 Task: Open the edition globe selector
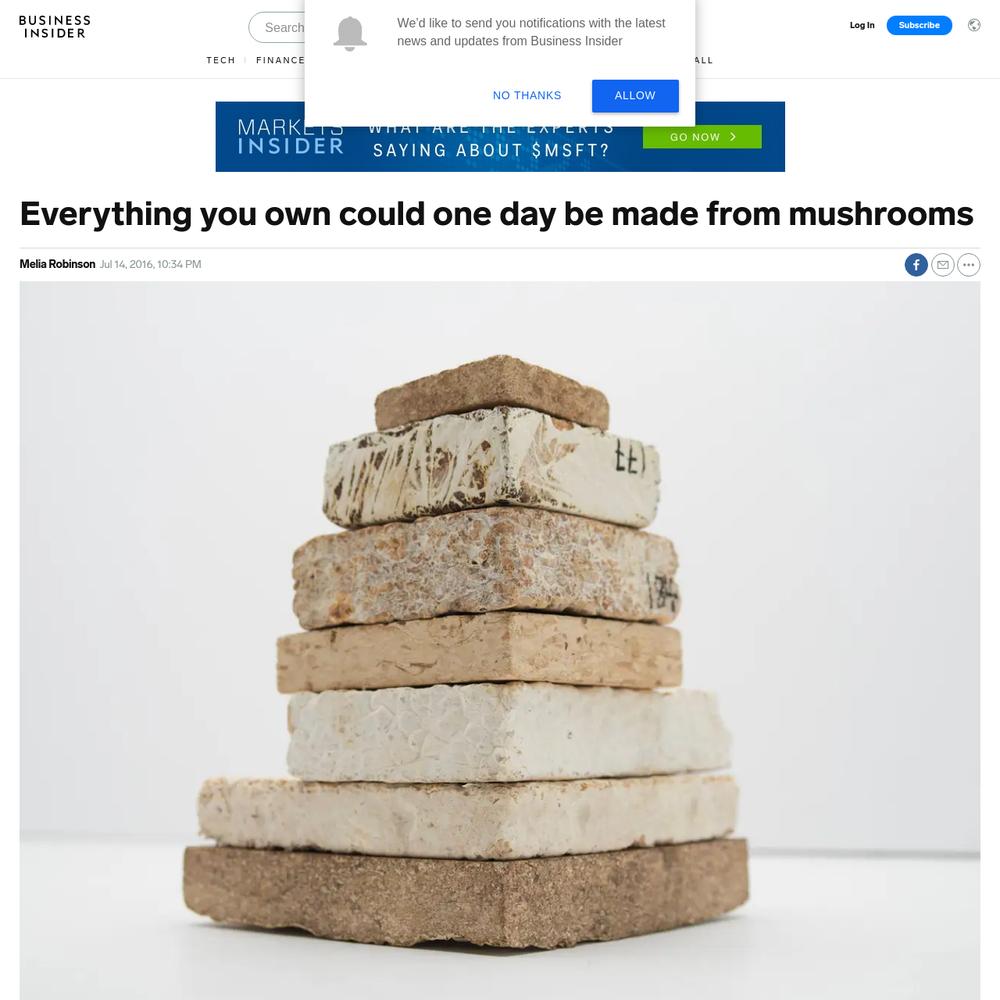point(974,25)
